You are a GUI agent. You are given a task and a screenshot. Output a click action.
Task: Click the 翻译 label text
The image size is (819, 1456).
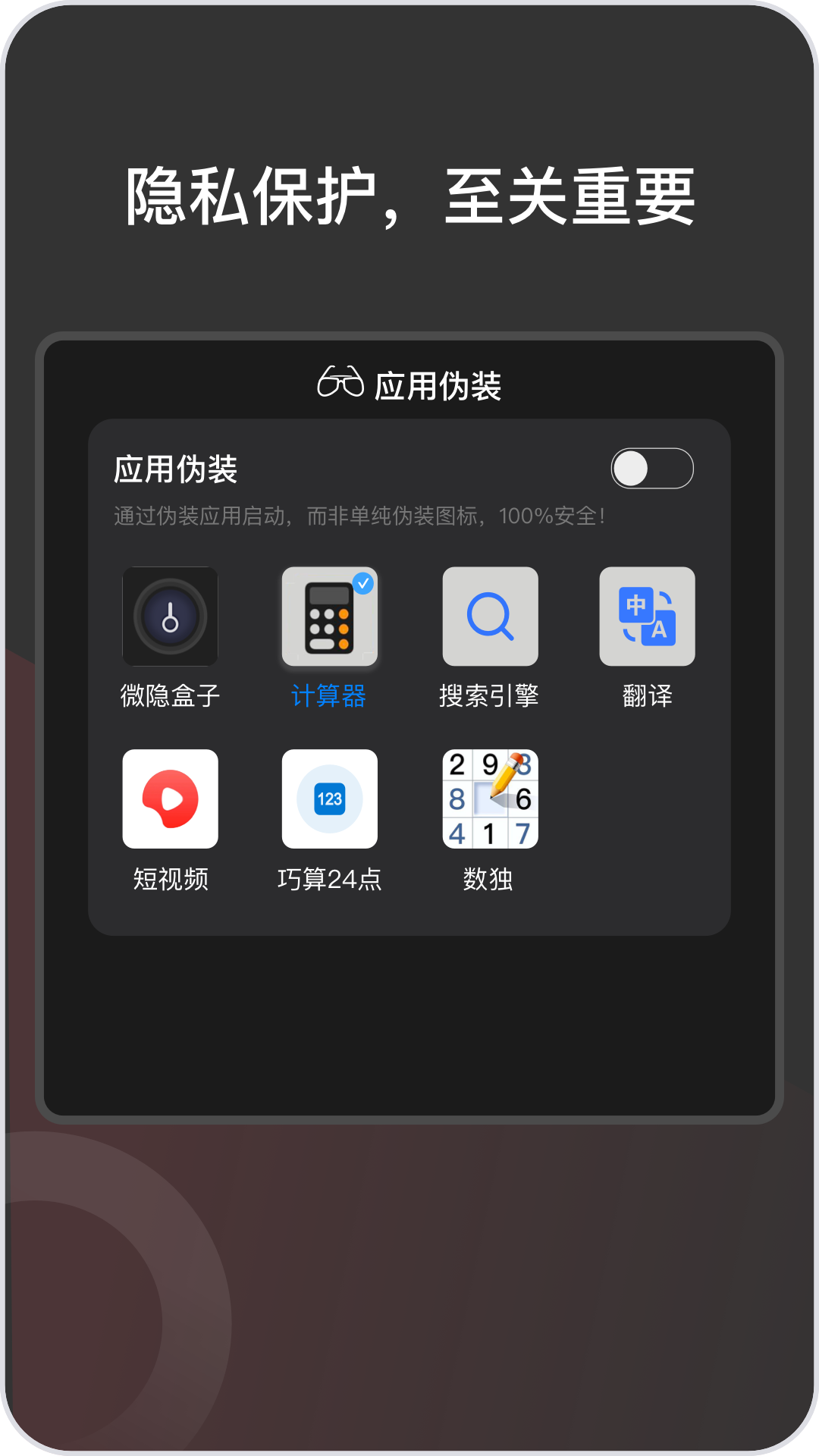(647, 698)
